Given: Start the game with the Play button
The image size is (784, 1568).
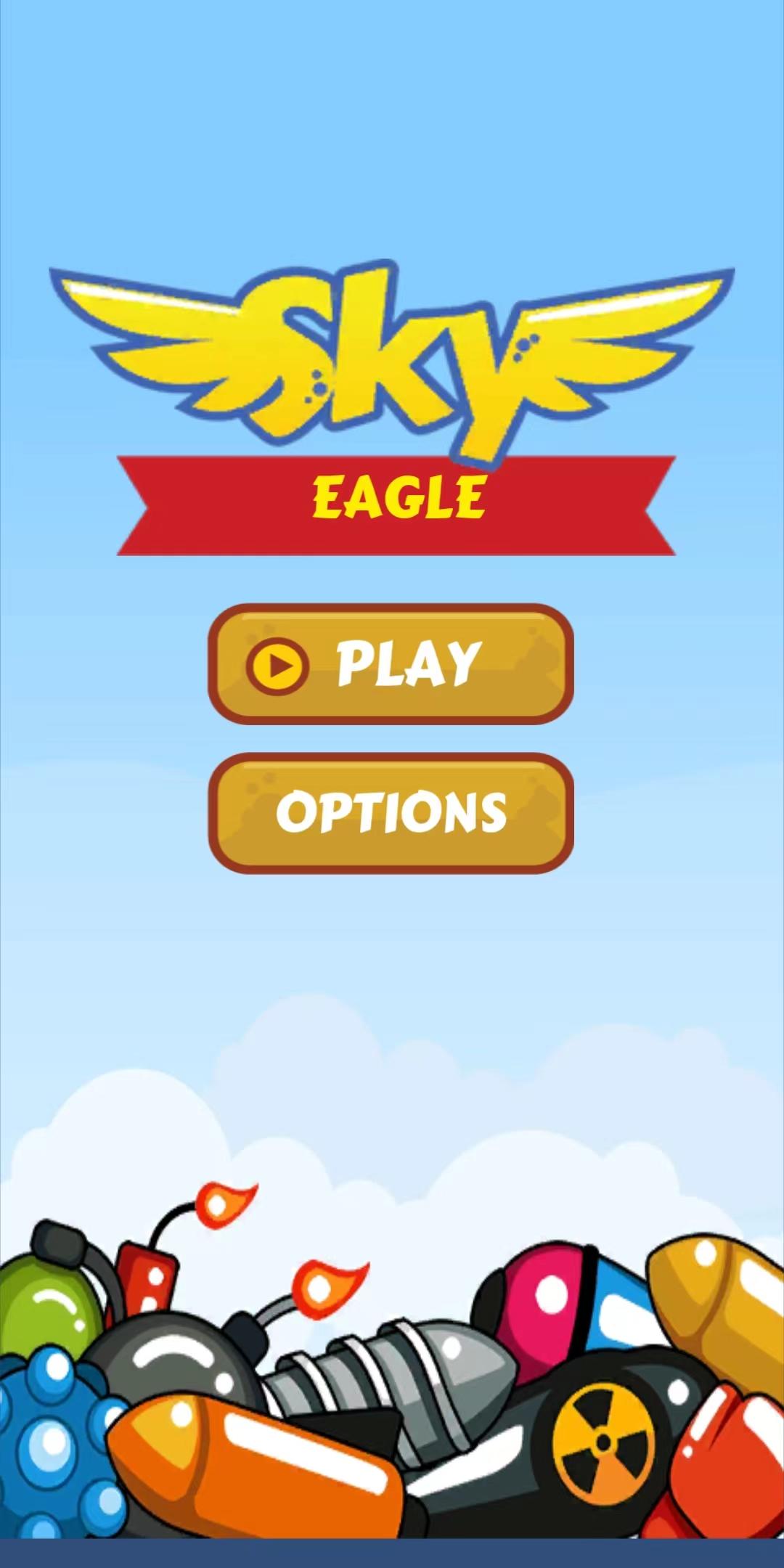Looking at the screenshot, I should [x=391, y=663].
